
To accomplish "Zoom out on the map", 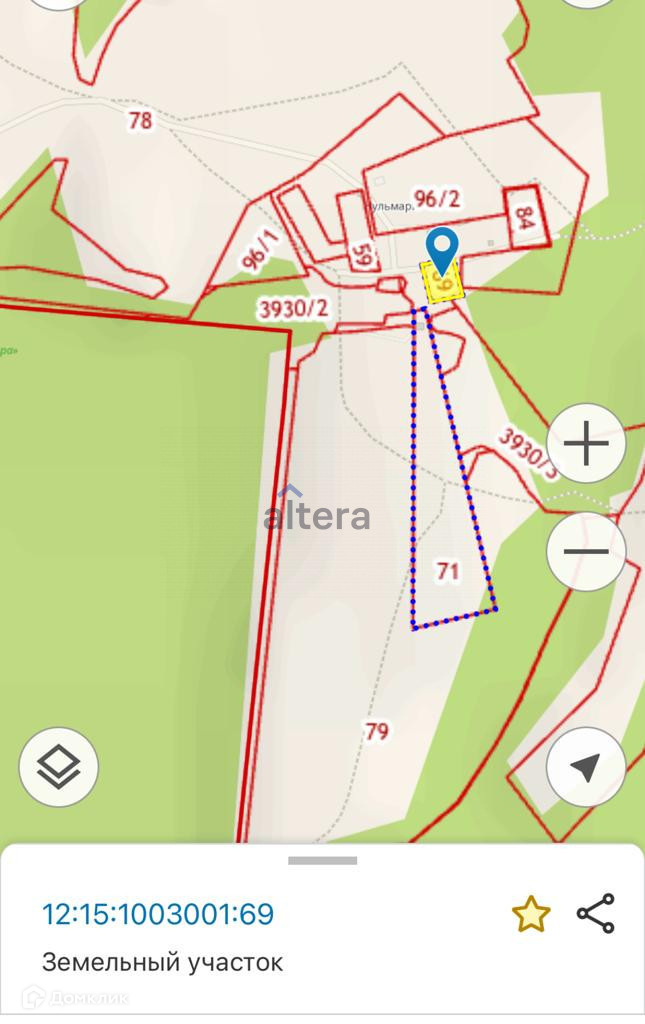I will tap(586, 551).
